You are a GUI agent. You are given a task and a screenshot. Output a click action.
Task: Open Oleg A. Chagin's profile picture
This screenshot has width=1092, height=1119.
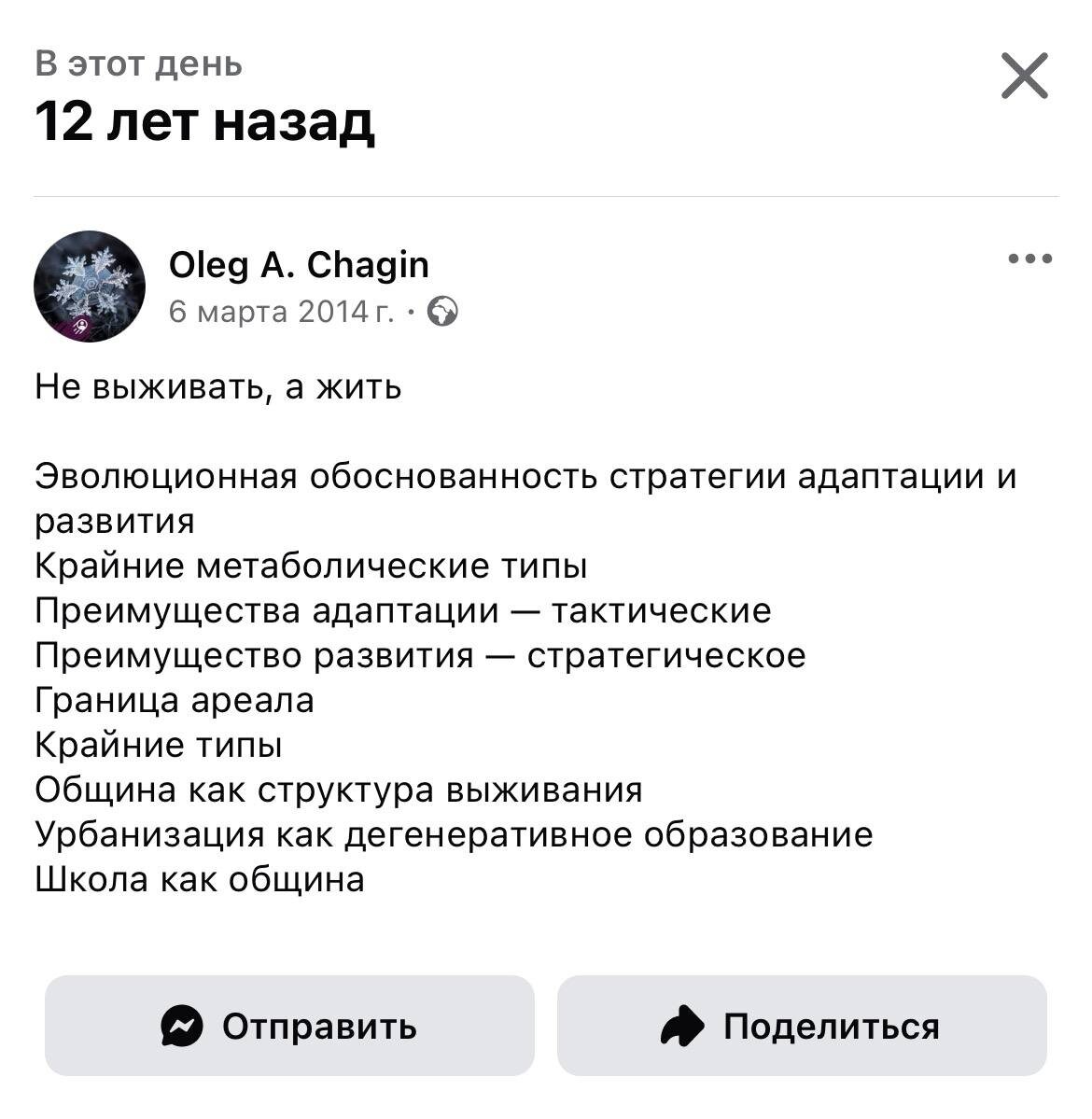point(90,287)
